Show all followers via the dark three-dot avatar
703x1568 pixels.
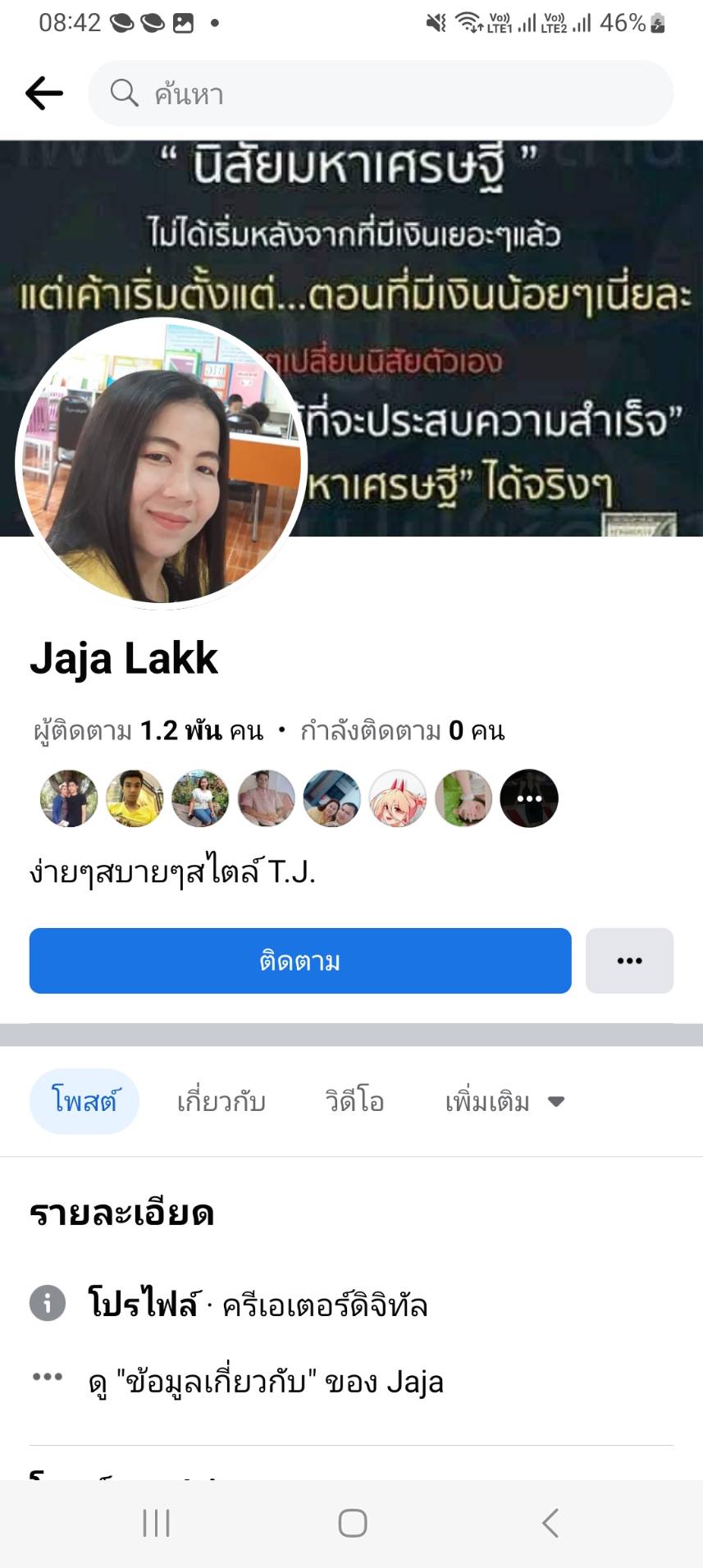[529, 798]
